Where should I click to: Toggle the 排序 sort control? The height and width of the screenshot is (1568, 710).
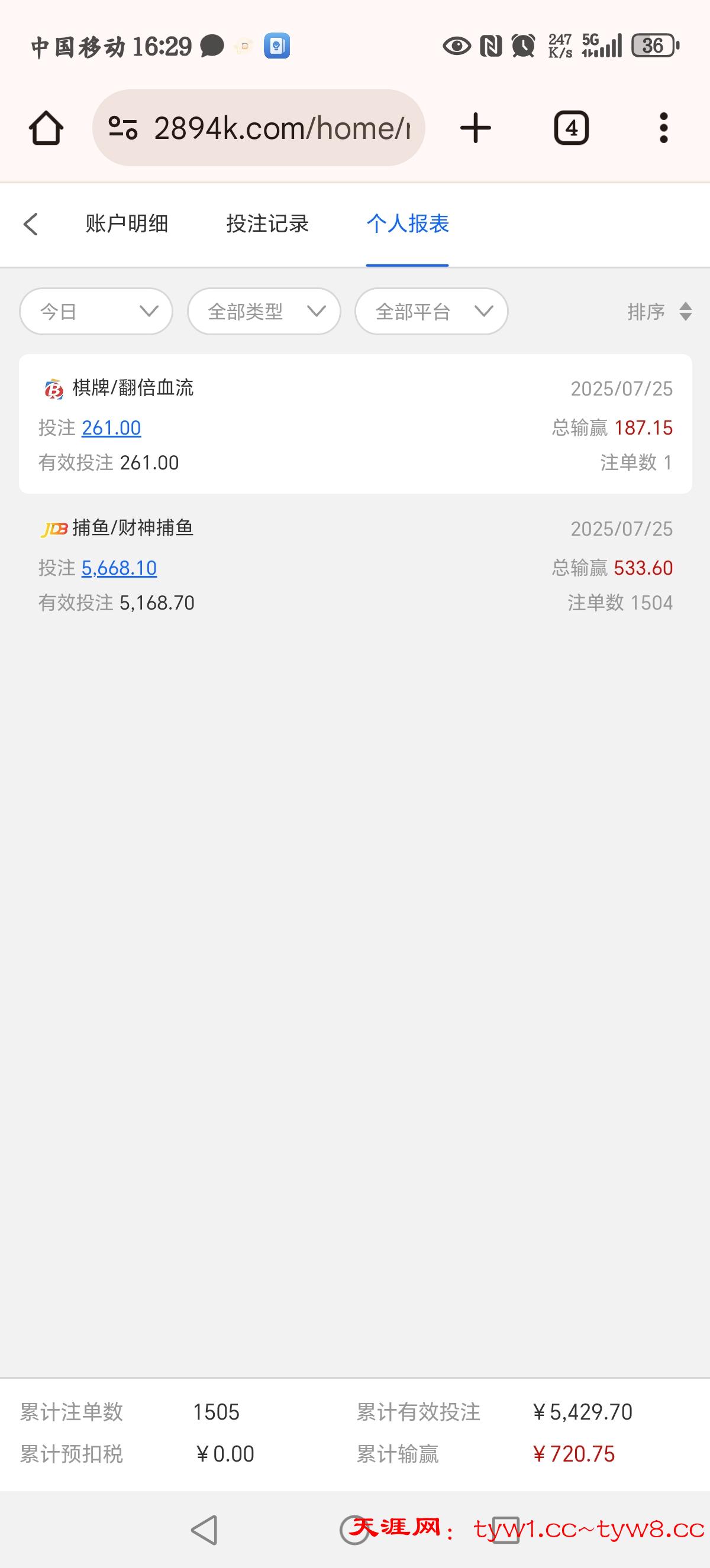(x=660, y=311)
